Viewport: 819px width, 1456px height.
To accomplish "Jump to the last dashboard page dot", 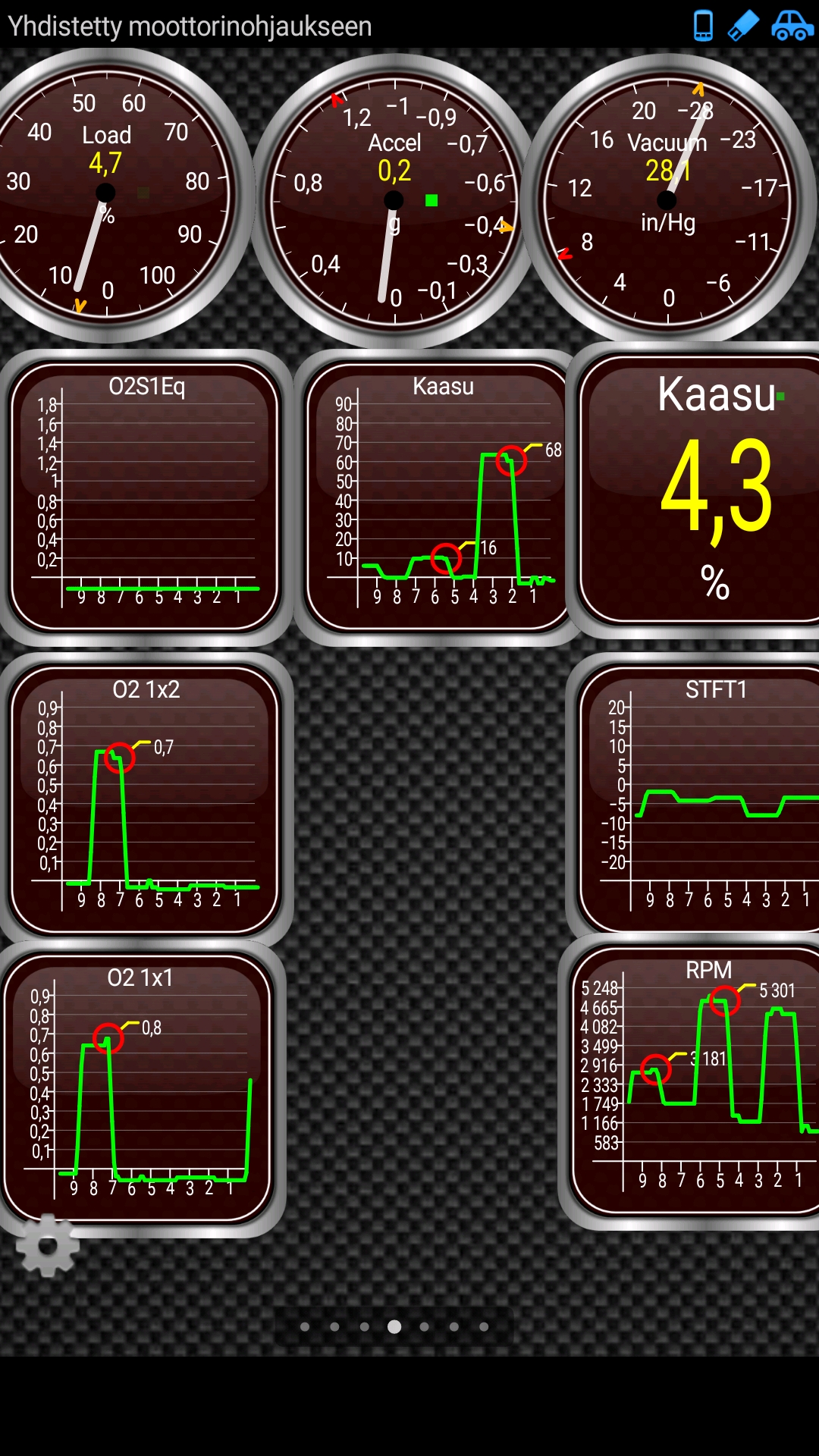I will coord(484,1326).
